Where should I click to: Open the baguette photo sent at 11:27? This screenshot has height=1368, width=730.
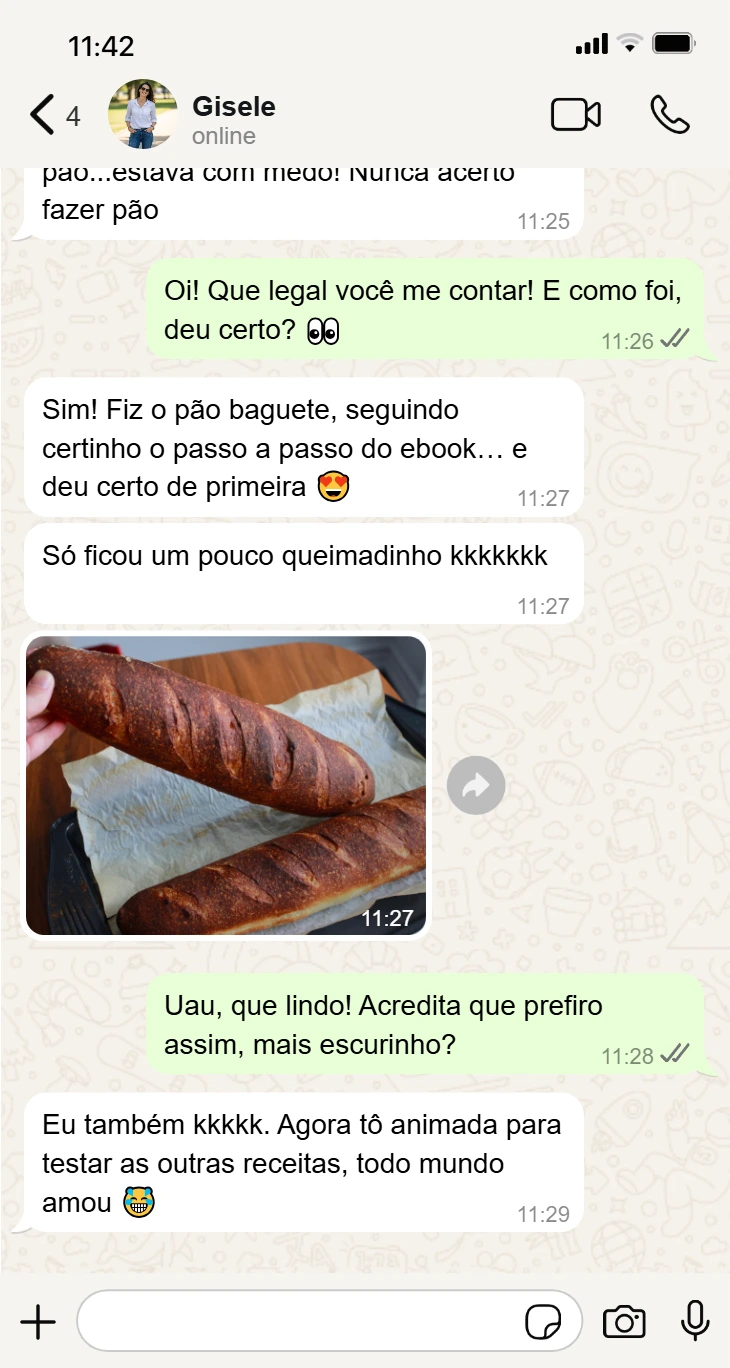pos(226,785)
